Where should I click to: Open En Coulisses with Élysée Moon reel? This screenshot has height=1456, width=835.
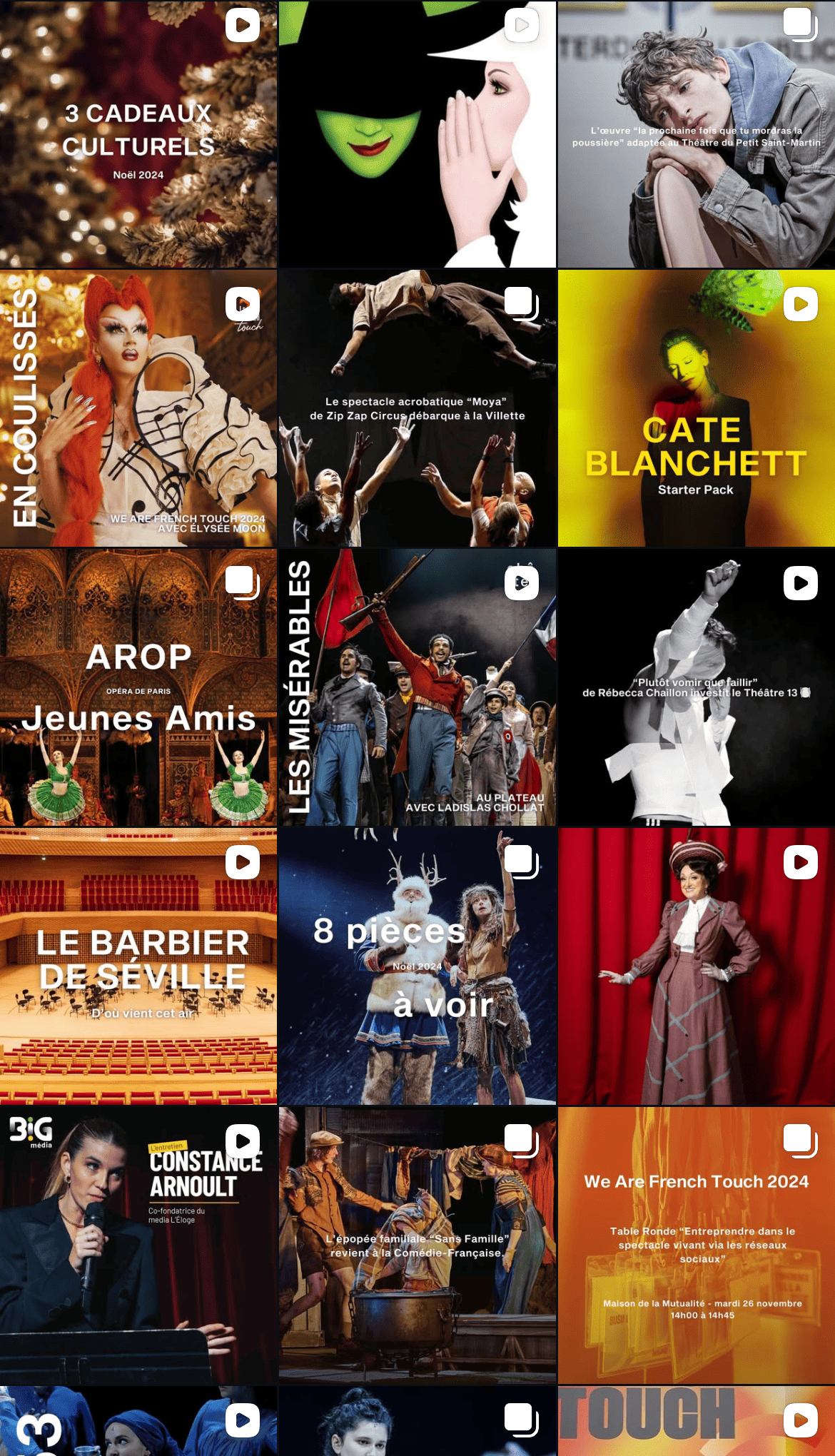pyautogui.click(x=138, y=408)
